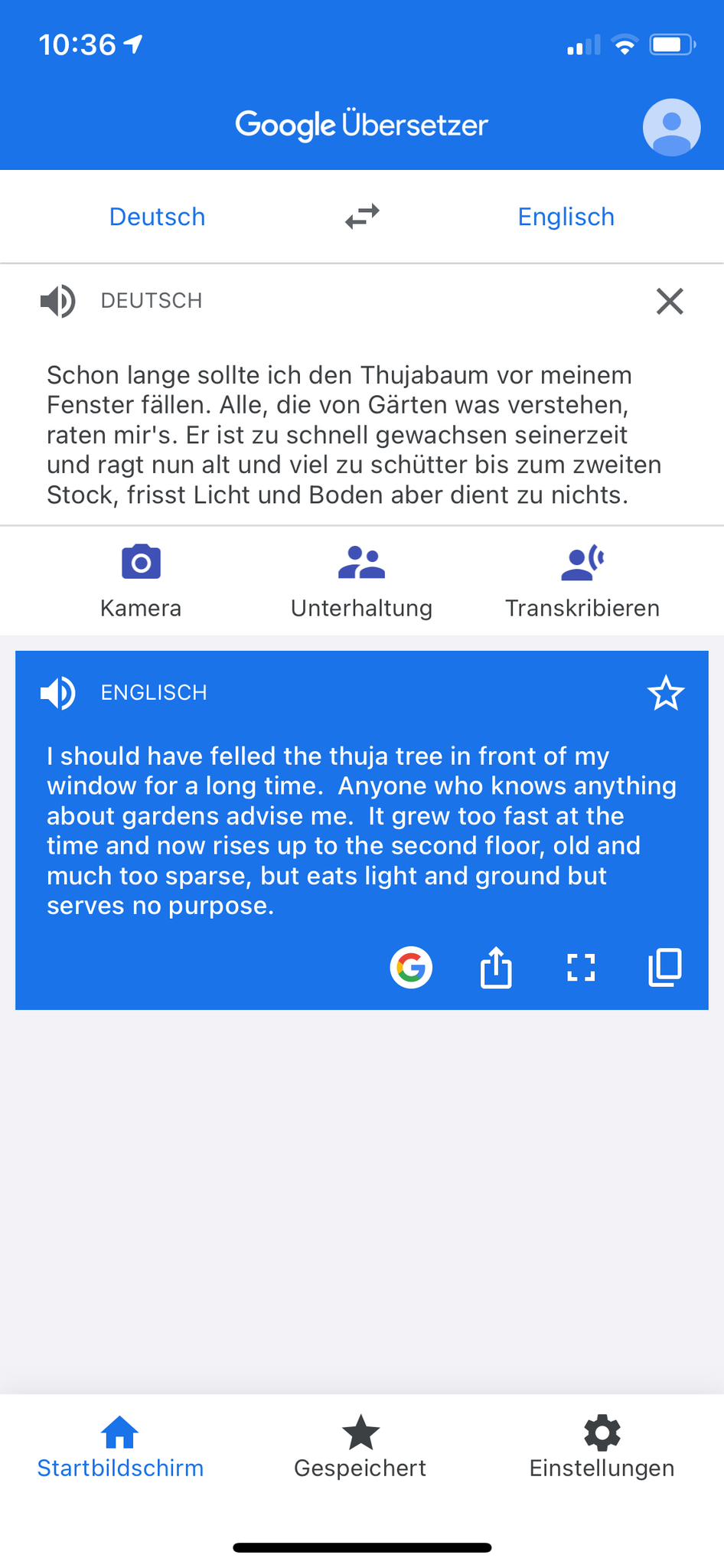724x1568 pixels.
Task: Open the Transkribieren feature
Action: tap(582, 581)
